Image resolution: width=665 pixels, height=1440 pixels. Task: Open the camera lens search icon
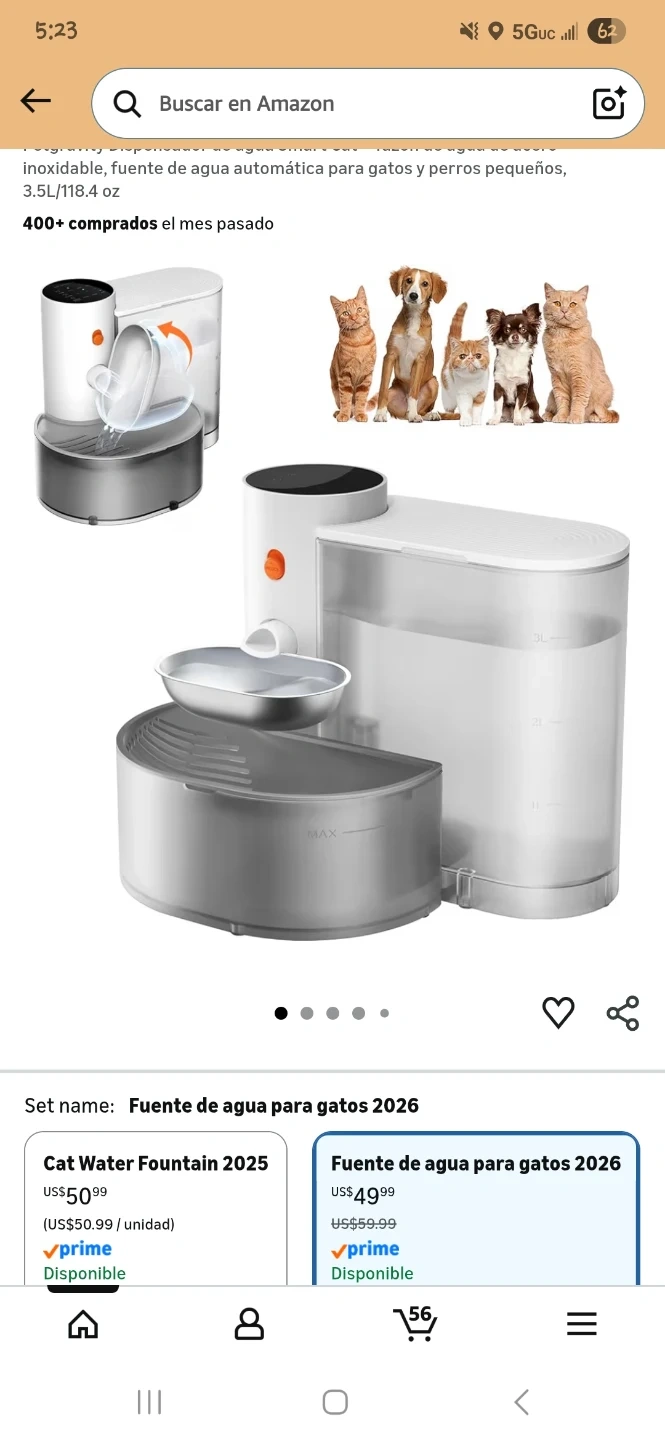pyautogui.click(x=609, y=104)
